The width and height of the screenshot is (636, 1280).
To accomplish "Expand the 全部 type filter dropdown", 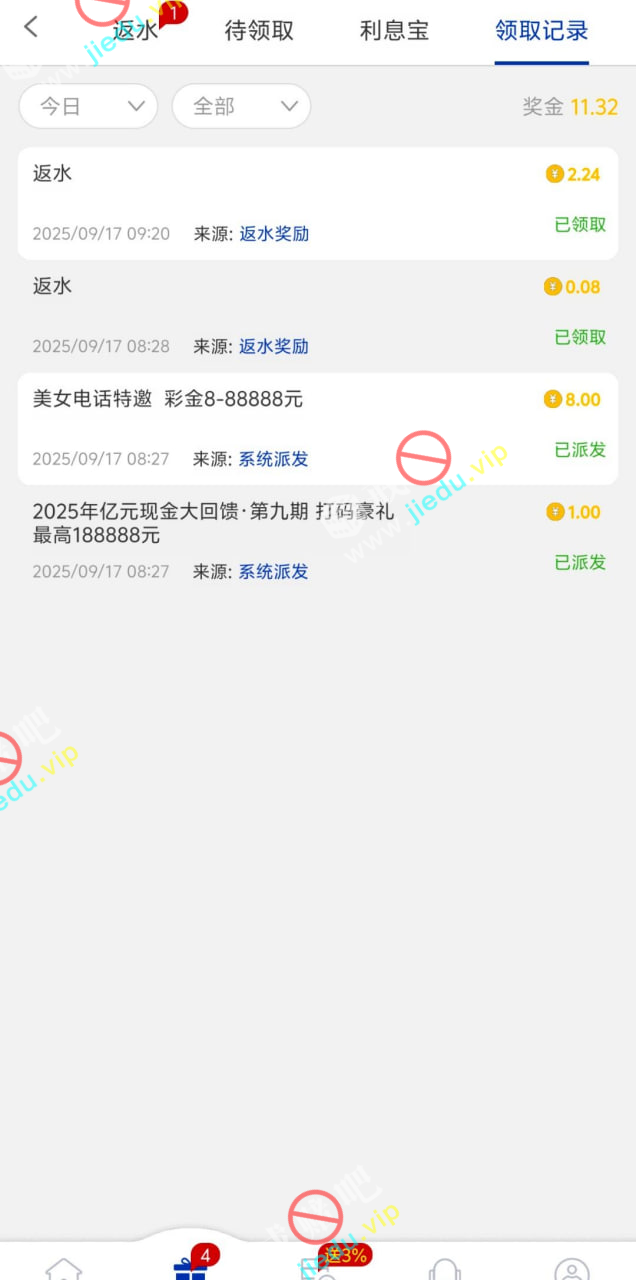I will (x=241, y=106).
